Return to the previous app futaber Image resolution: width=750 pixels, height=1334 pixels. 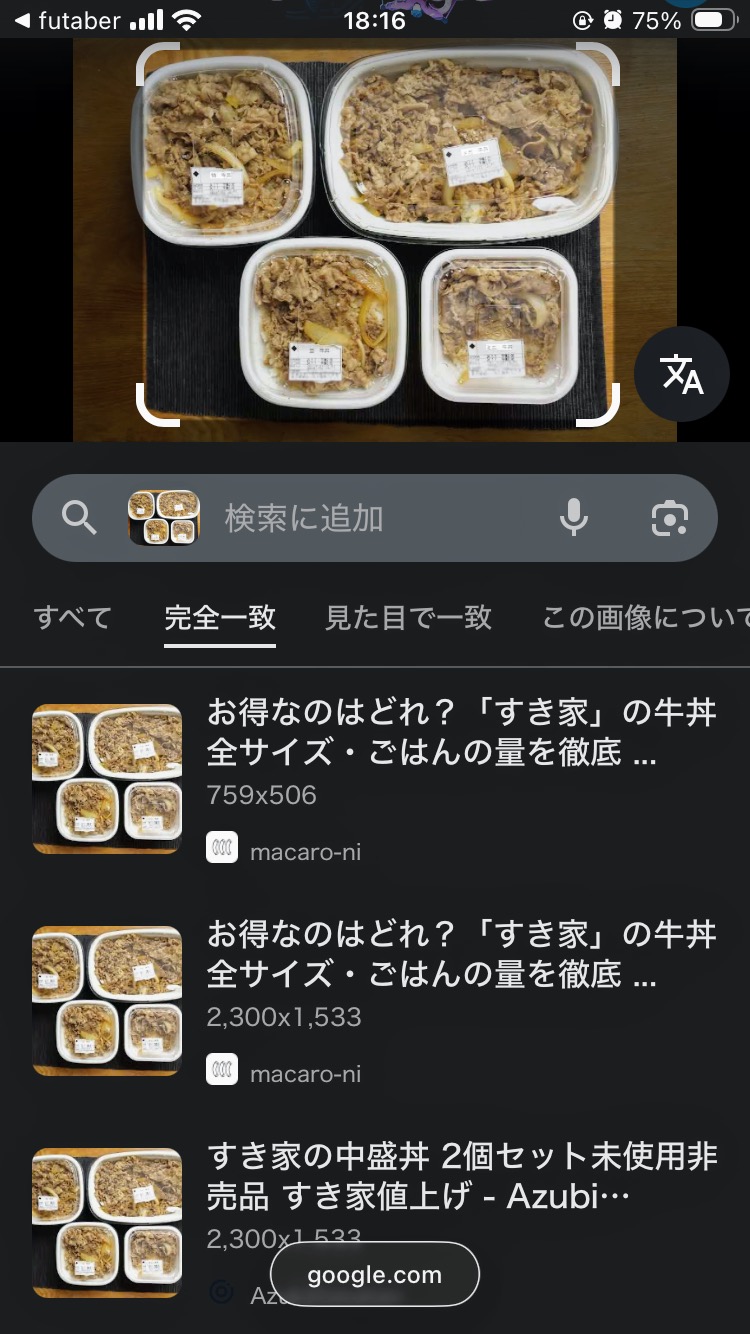click(66, 20)
